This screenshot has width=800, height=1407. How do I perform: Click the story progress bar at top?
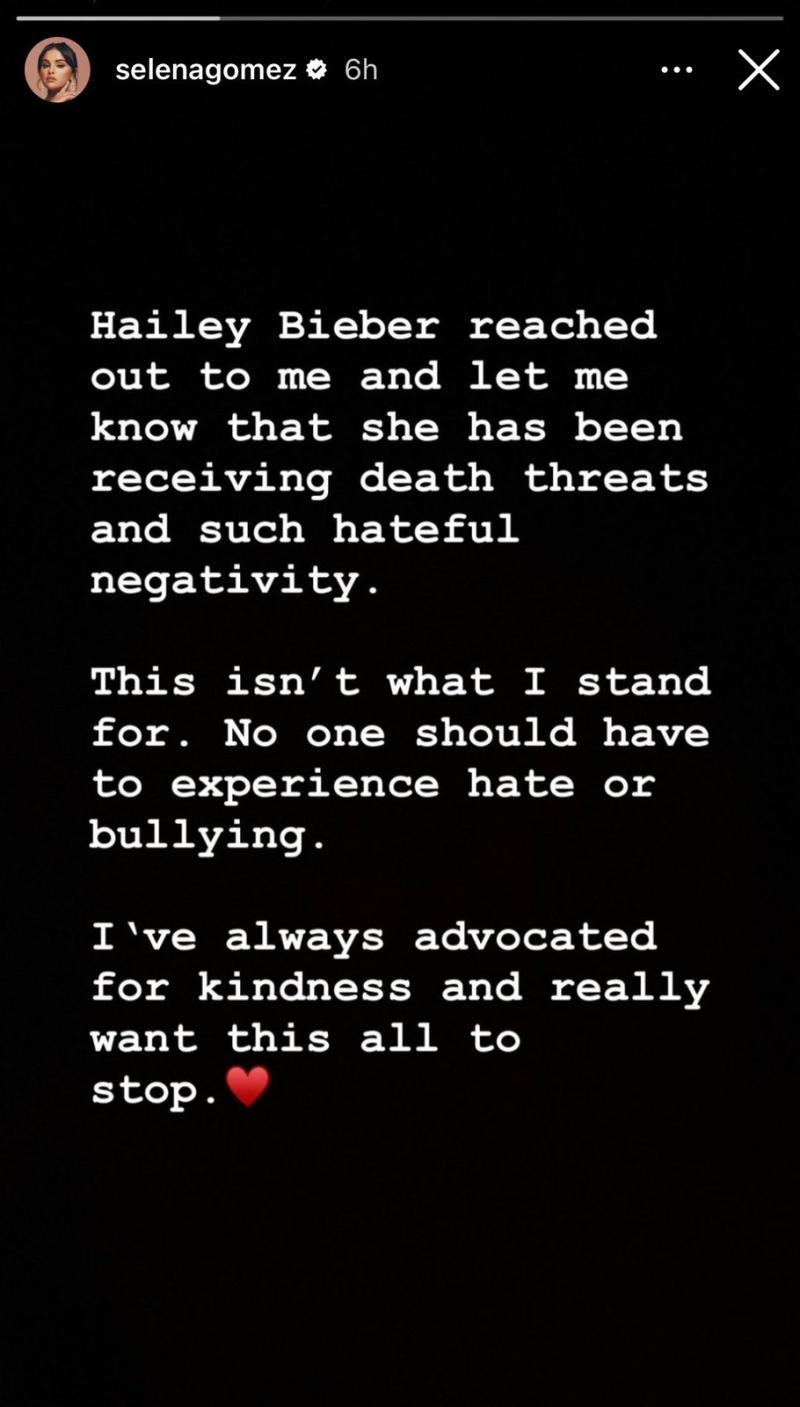(x=400, y=16)
